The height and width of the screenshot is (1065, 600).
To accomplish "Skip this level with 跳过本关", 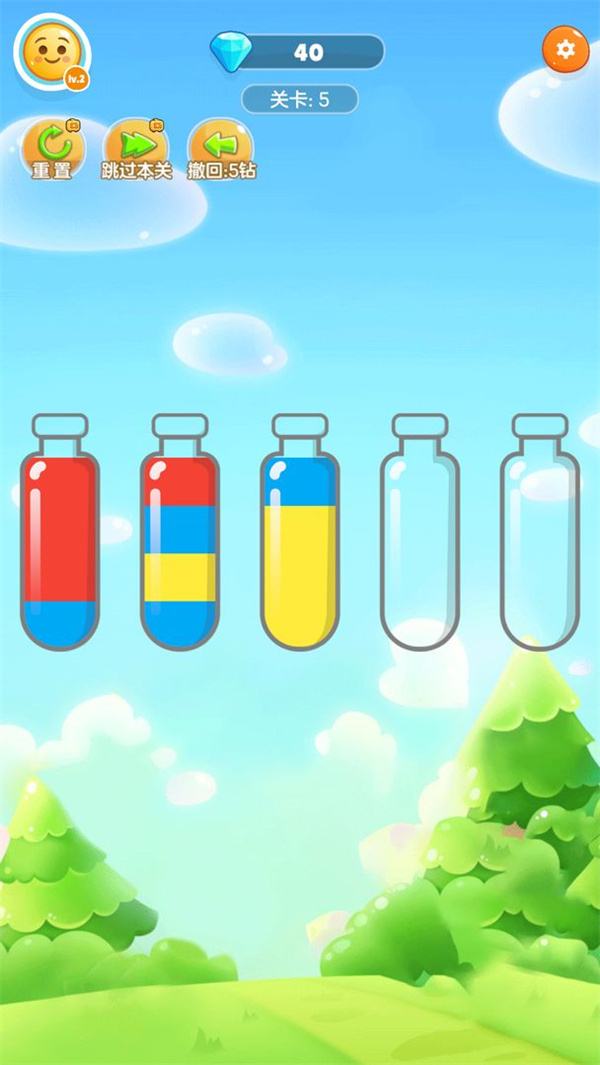I will (x=137, y=149).
